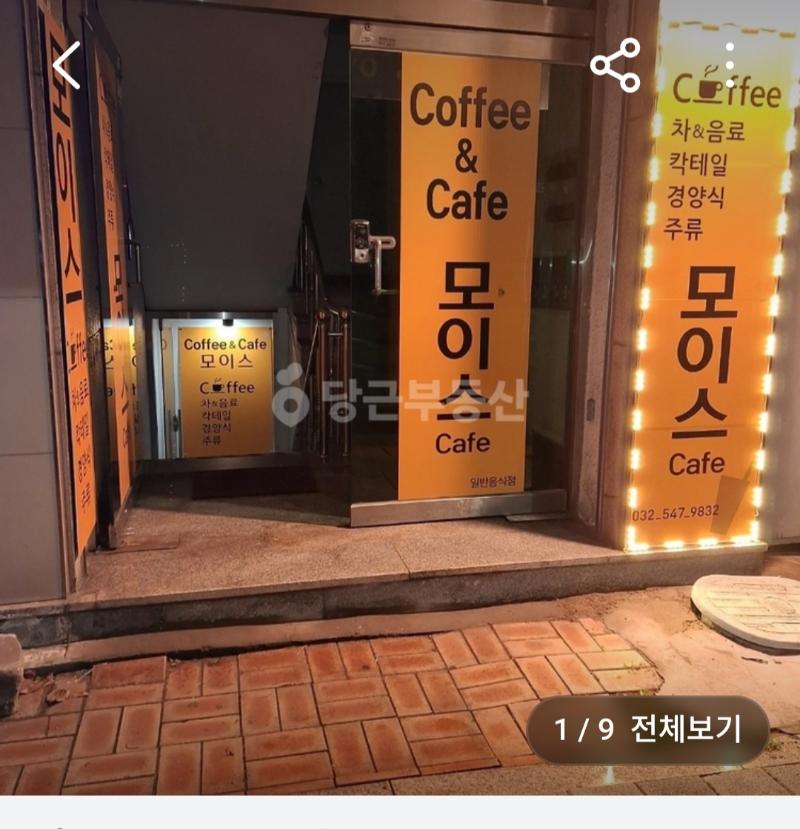Go back using the arrow
This screenshot has height=829, width=800.
[x=66, y=66]
